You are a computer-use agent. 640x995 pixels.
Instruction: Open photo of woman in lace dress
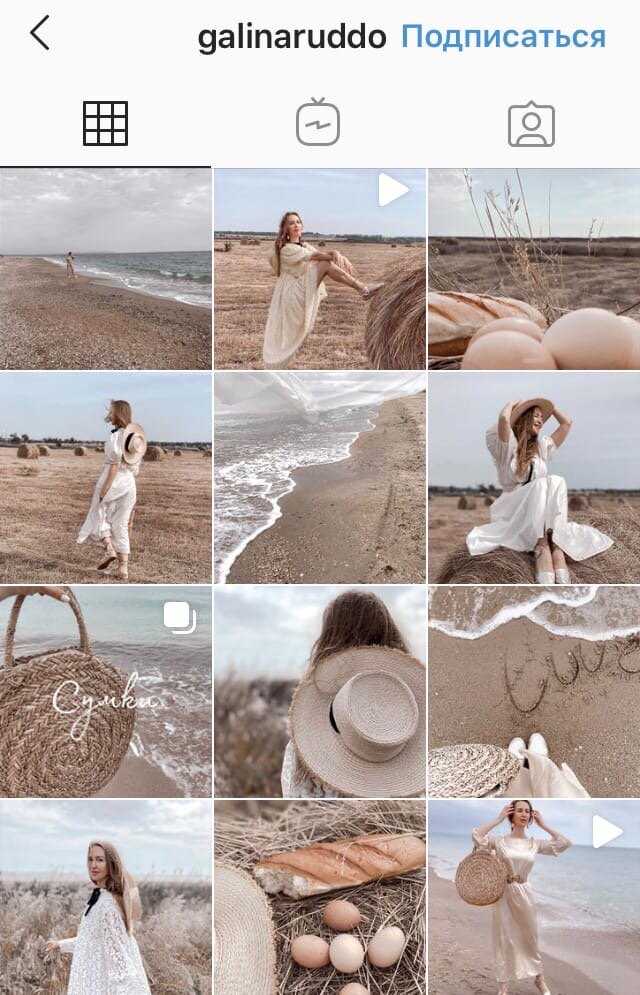[x=105, y=897]
